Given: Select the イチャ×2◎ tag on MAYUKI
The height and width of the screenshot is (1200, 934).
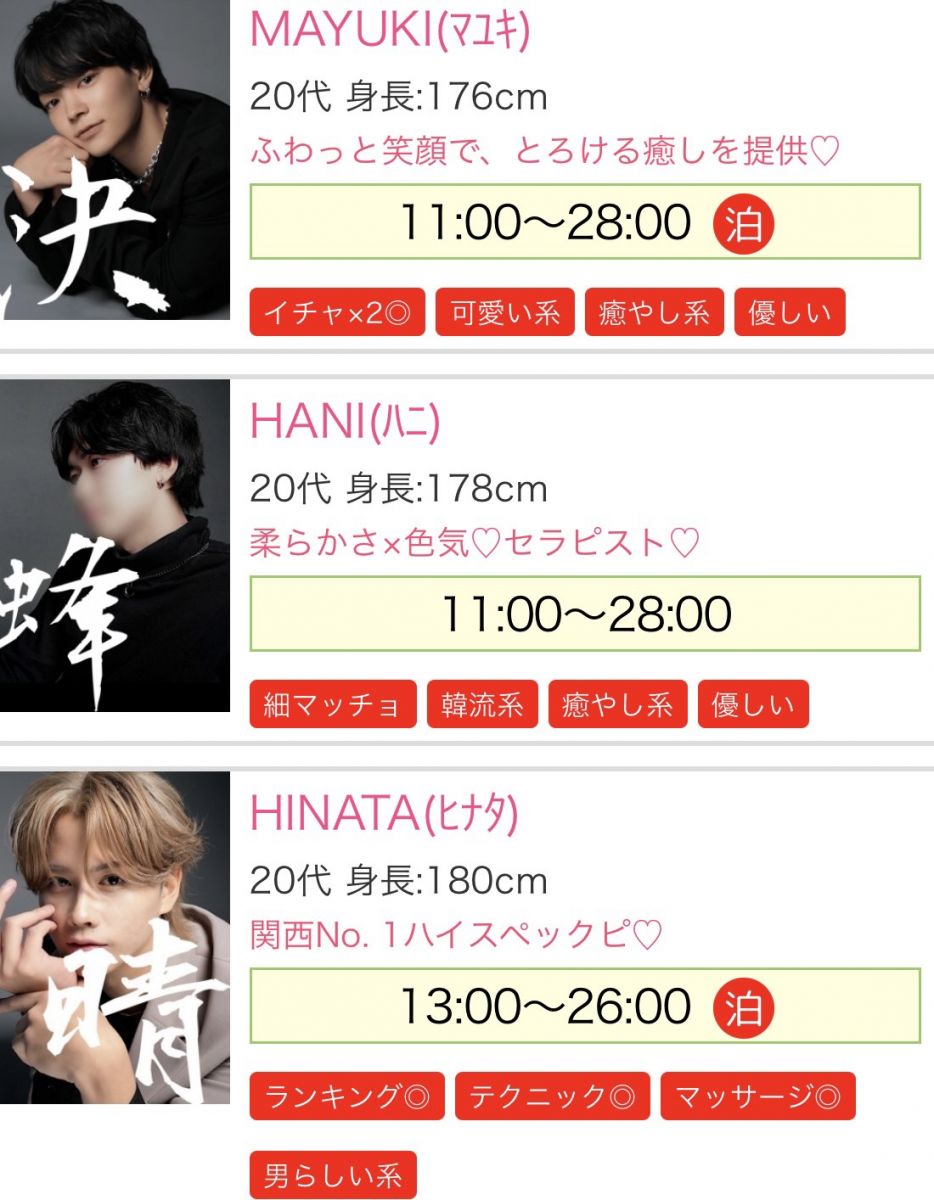Looking at the screenshot, I should 337,313.
